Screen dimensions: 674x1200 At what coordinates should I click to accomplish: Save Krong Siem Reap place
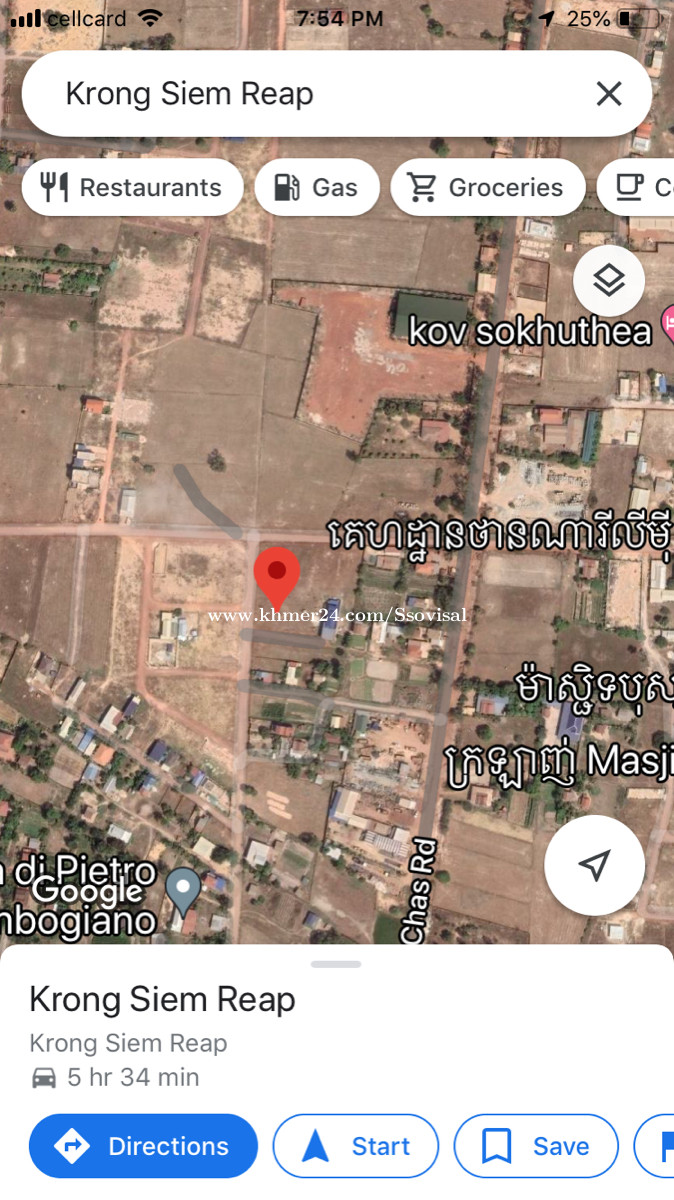click(536, 1146)
